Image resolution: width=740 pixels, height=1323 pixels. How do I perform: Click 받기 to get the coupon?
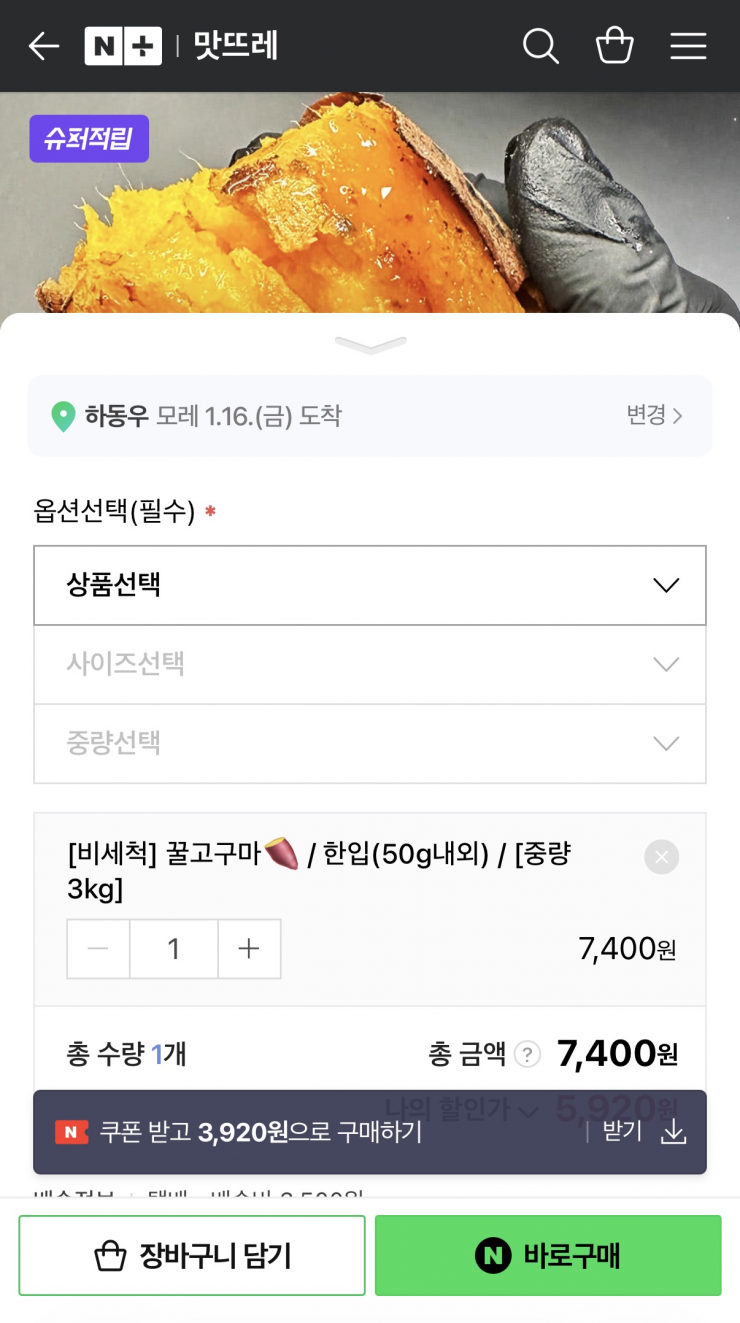coord(624,1133)
